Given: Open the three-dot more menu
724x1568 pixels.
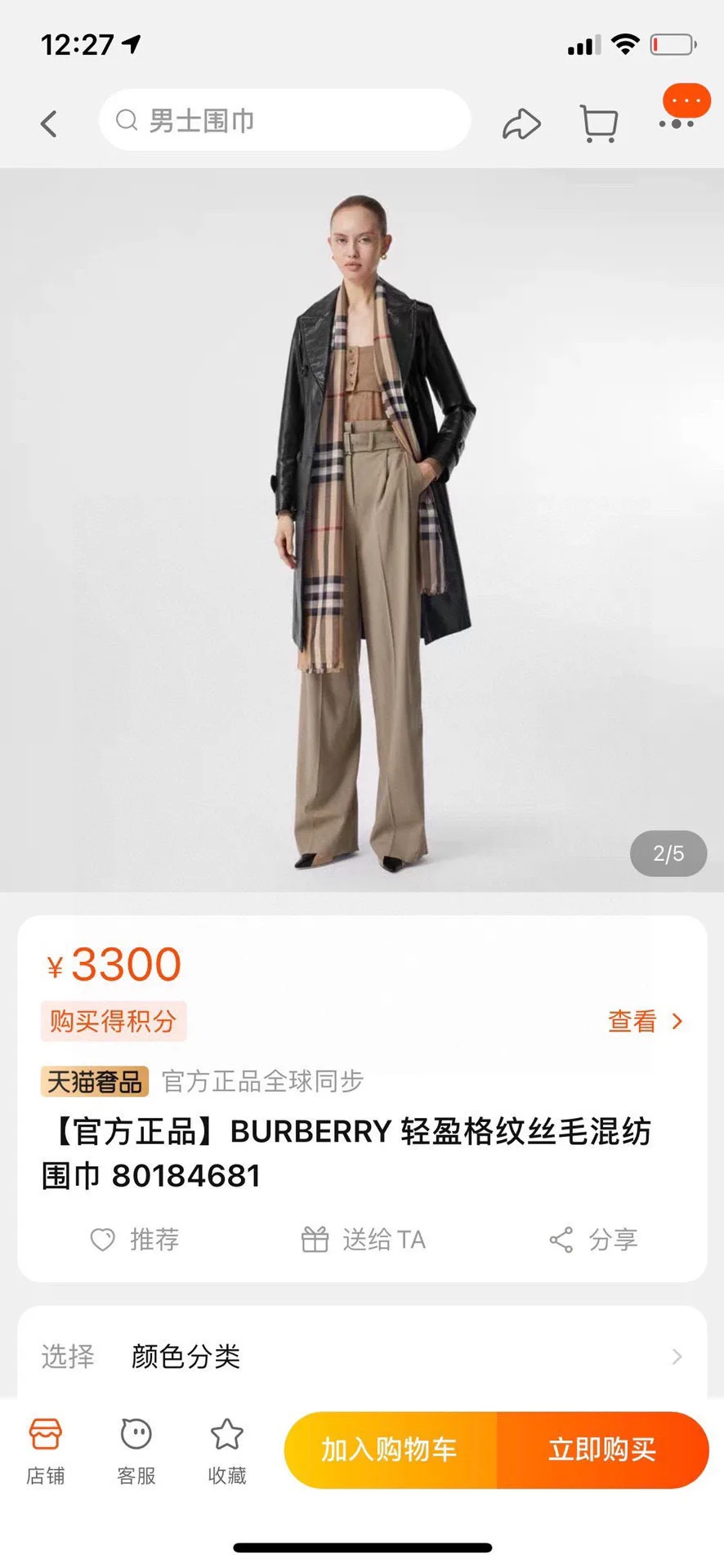Looking at the screenshot, I should pos(677,124).
